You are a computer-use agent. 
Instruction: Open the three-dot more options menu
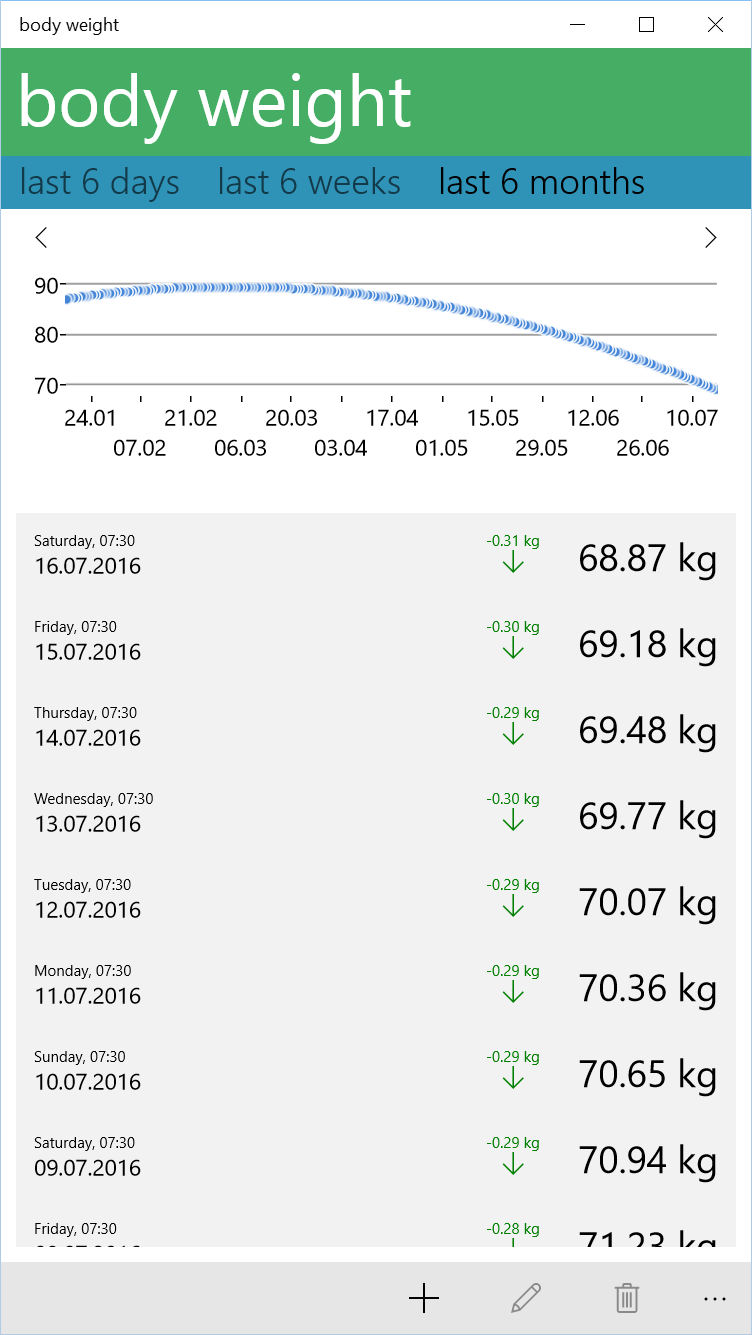coord(714,1298)
